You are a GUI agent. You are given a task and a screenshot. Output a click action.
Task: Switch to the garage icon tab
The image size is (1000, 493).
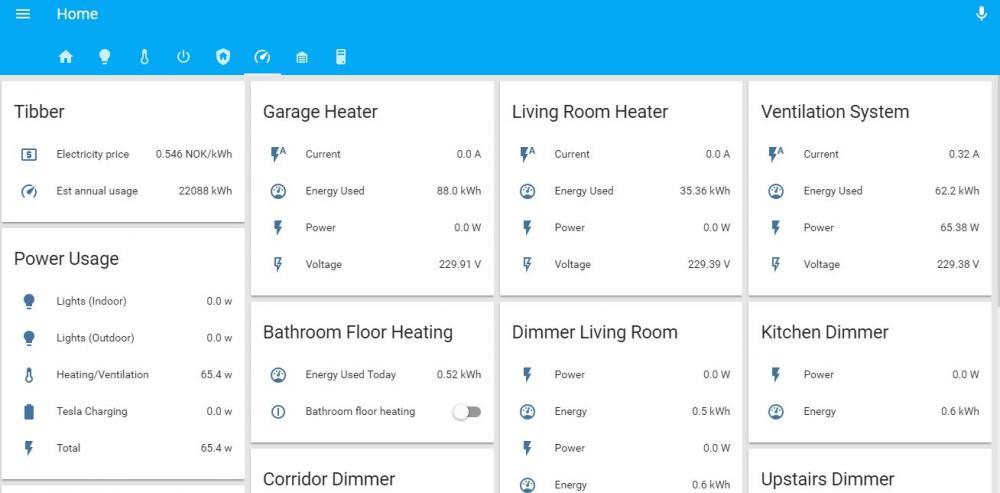(x=302, y=57)
